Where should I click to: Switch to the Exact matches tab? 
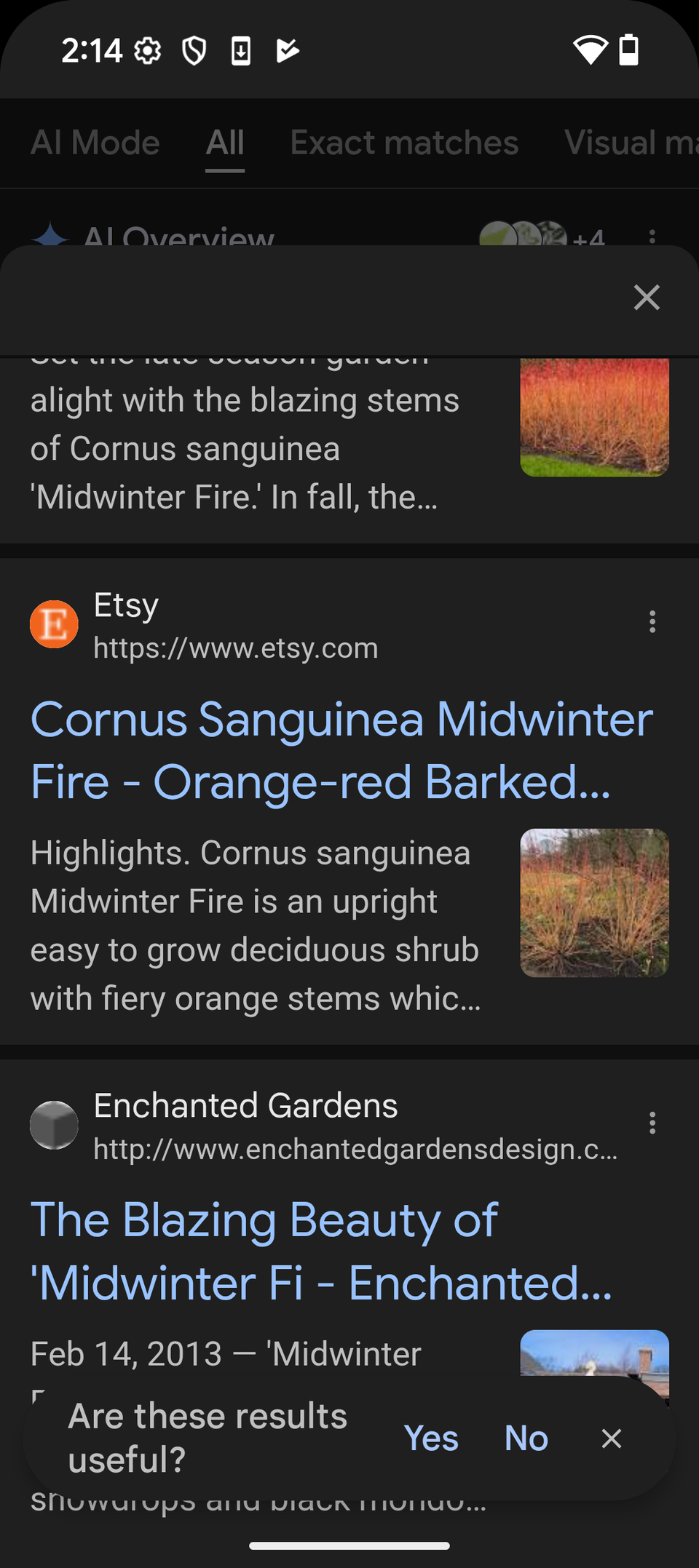click(403, 143)
